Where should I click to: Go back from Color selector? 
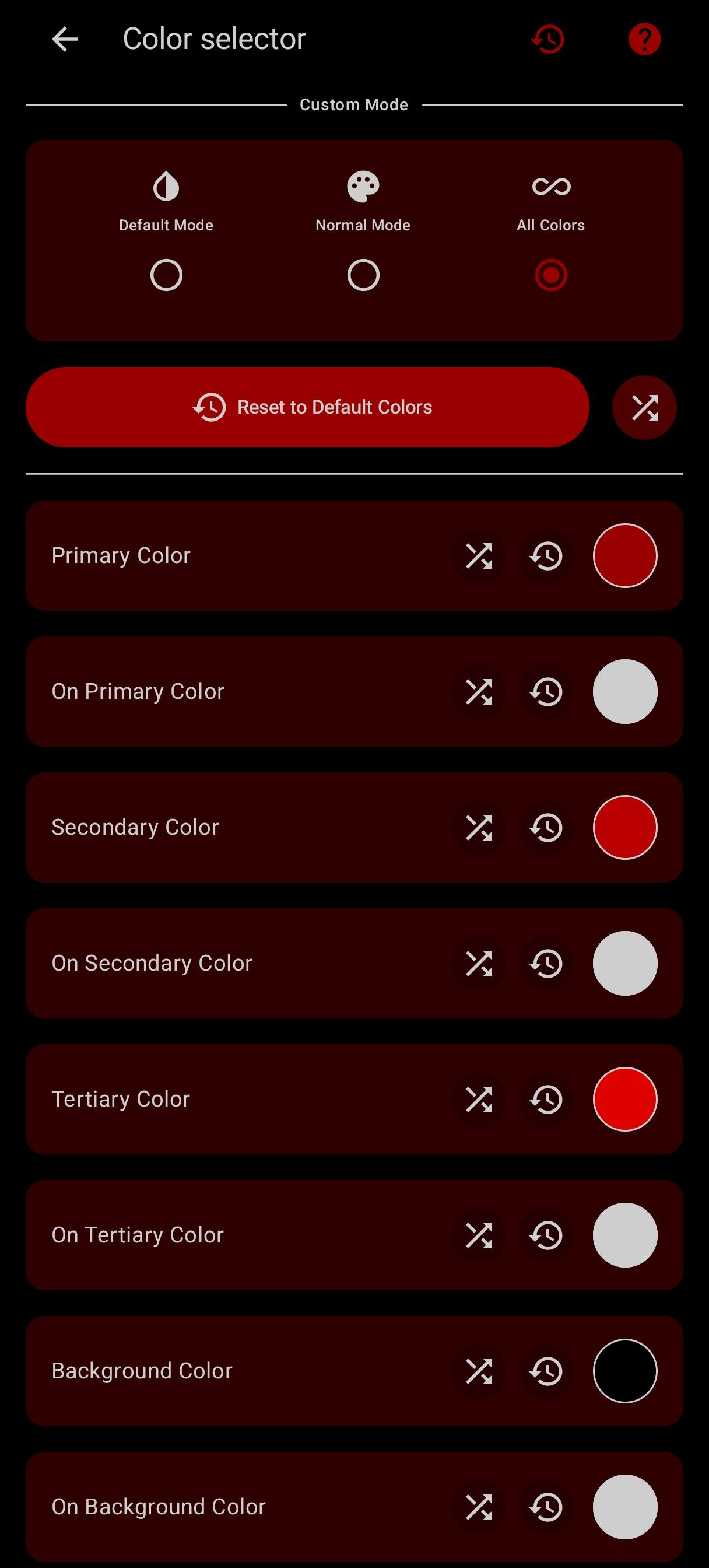[x=65, y=40]
